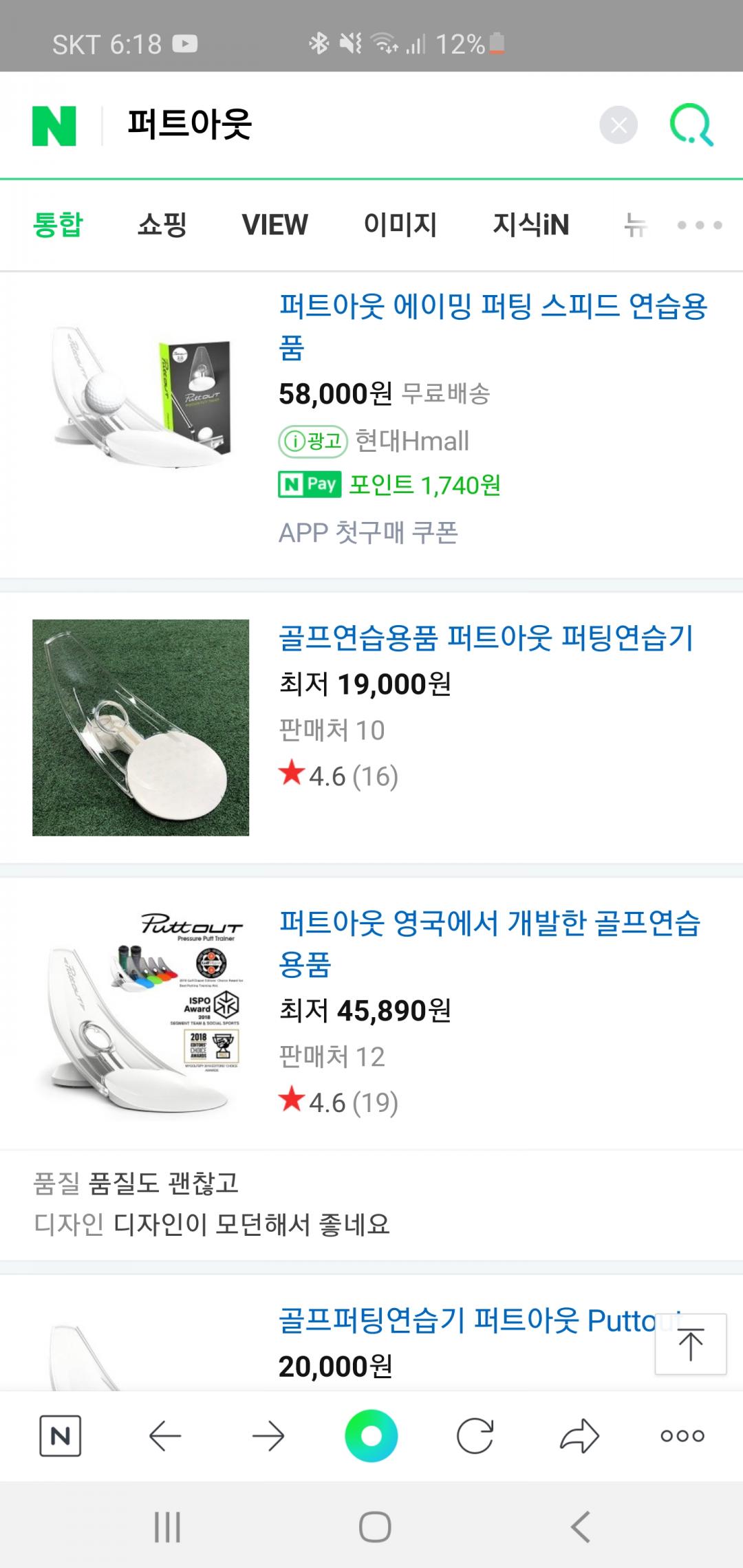
Task: Go to Naver home from bottom bar
Action: coord(61,1436)
